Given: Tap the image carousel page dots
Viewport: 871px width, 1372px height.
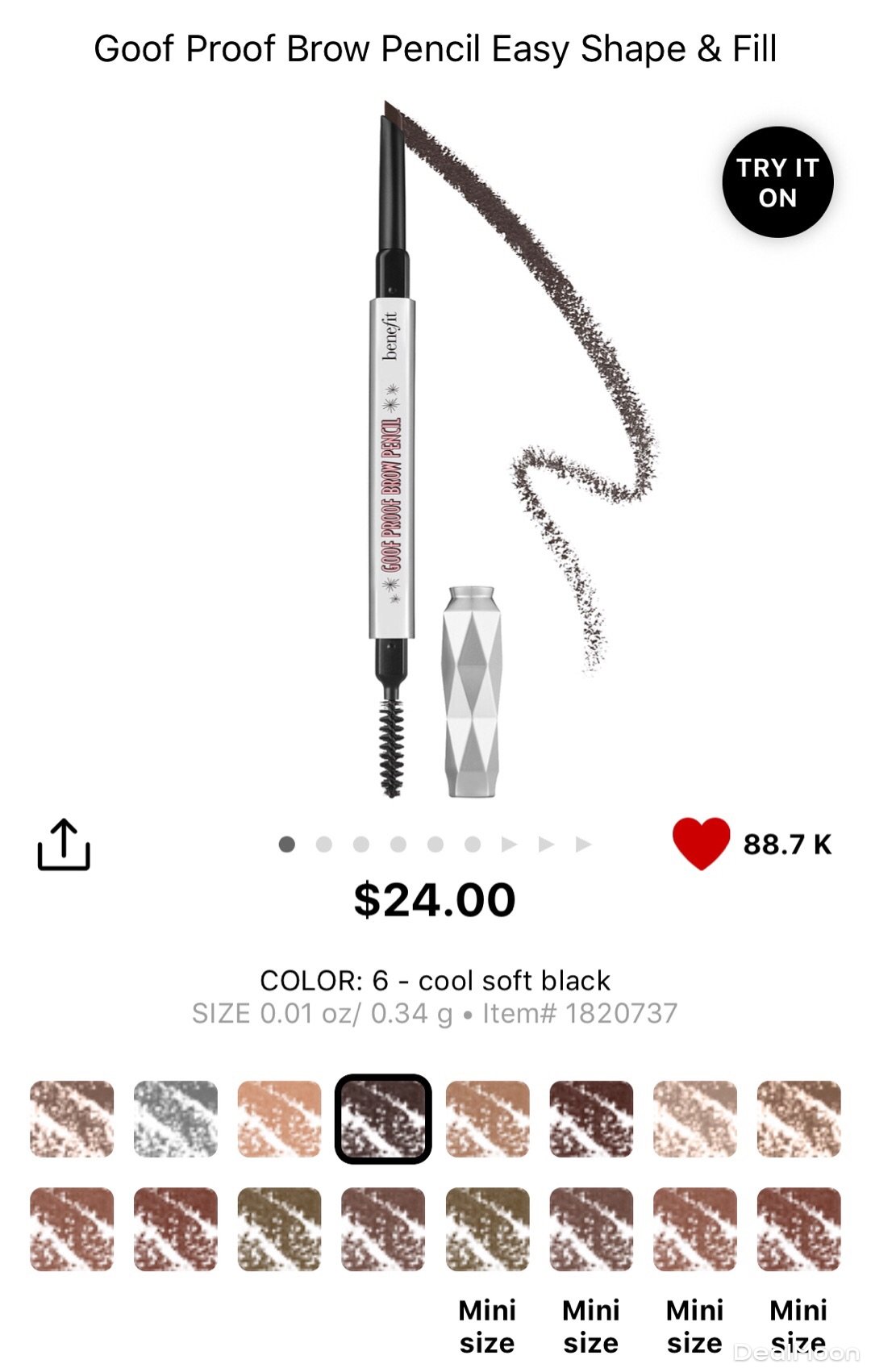Looking at the screenshot, I should pyautogui.click(x=435, y=844).
